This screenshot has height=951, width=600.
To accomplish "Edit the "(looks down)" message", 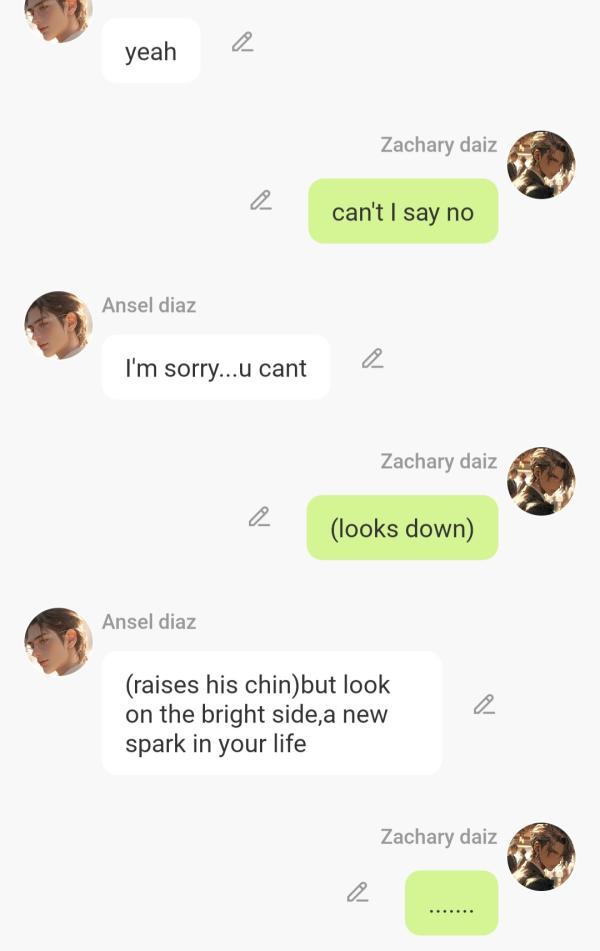I will tap(260, 517).
